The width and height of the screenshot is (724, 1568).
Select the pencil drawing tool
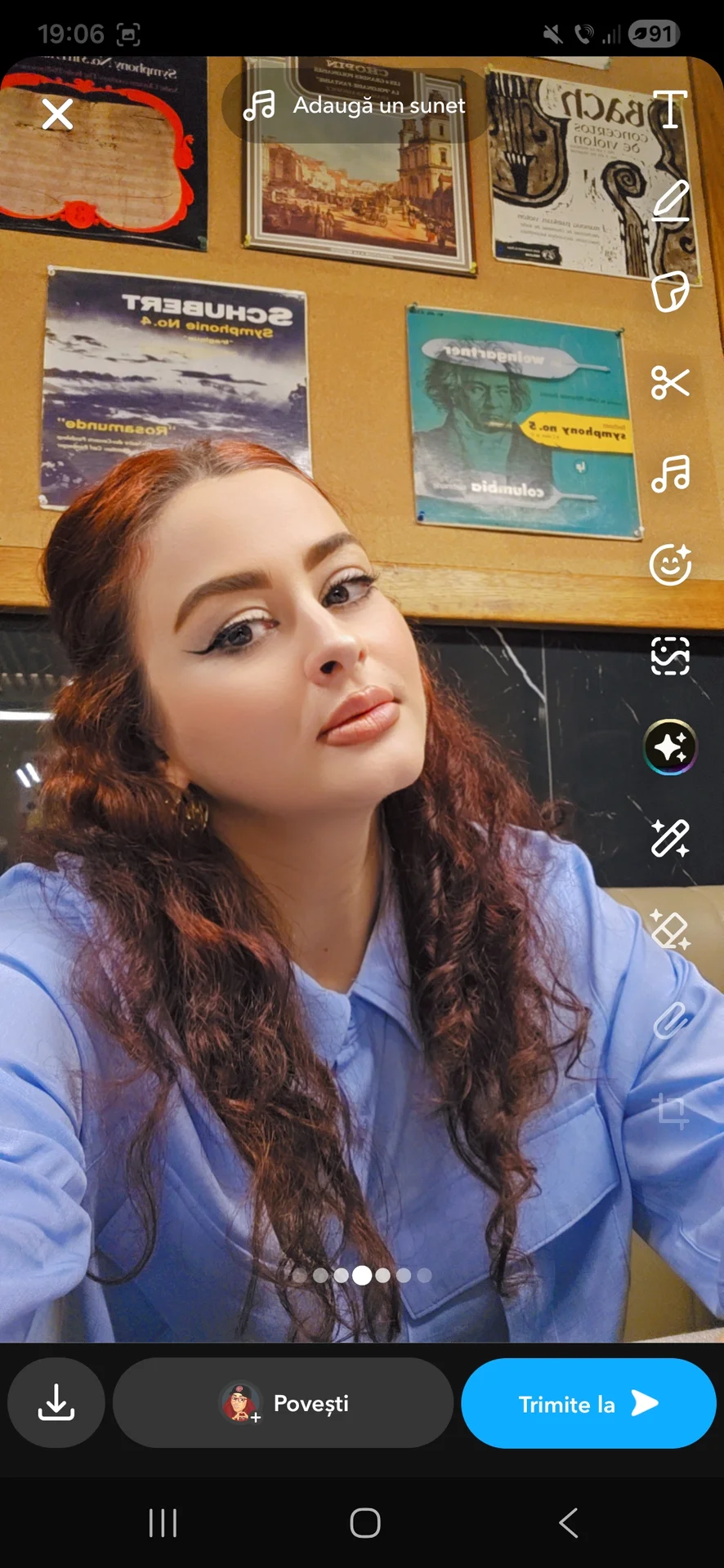pos(670,201)
